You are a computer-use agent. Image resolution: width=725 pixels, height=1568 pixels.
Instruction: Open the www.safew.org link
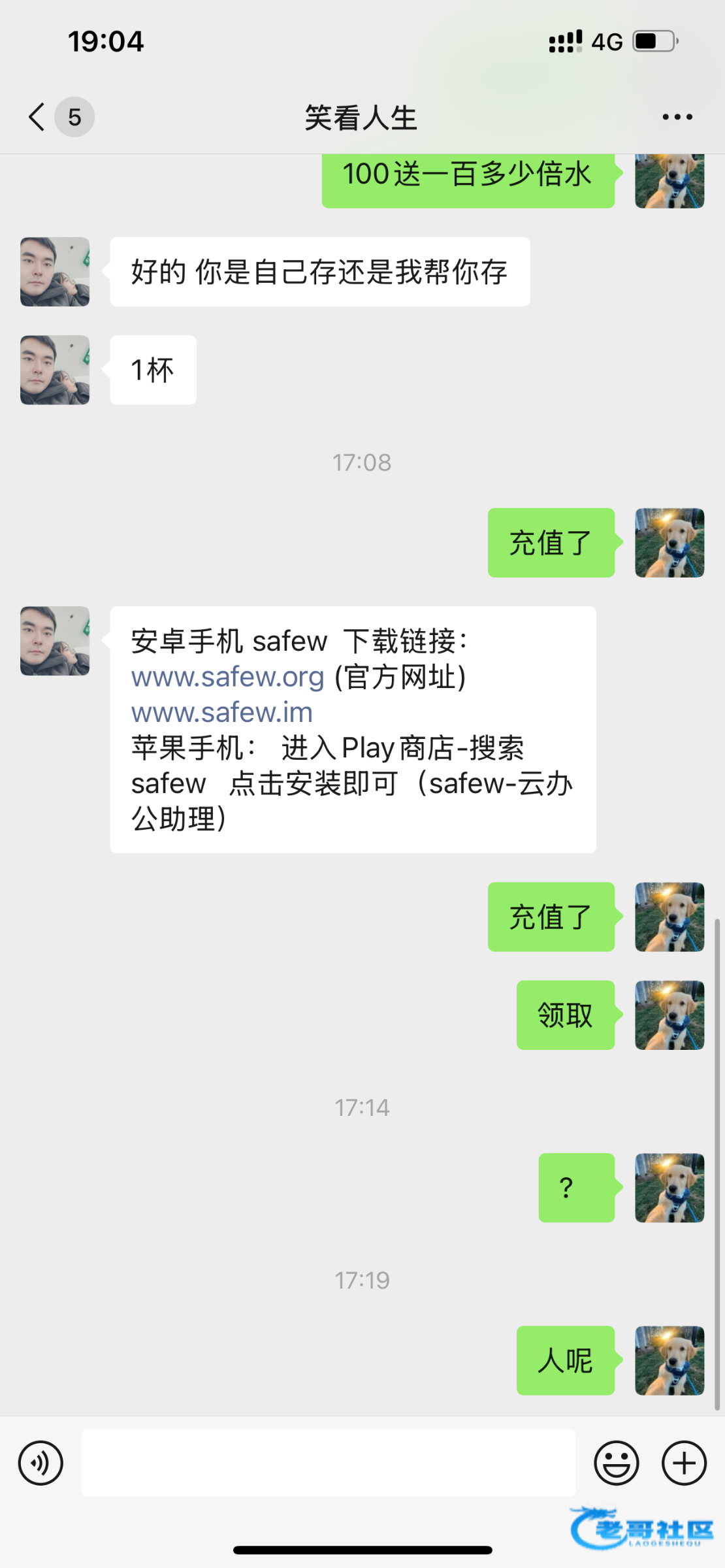tap(227, 677)
